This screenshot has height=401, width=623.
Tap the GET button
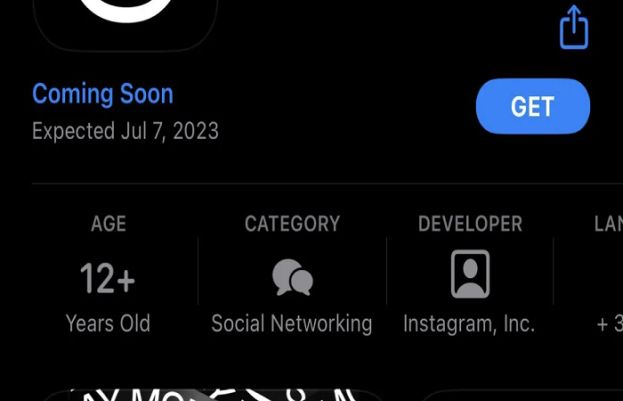point(532,106)
